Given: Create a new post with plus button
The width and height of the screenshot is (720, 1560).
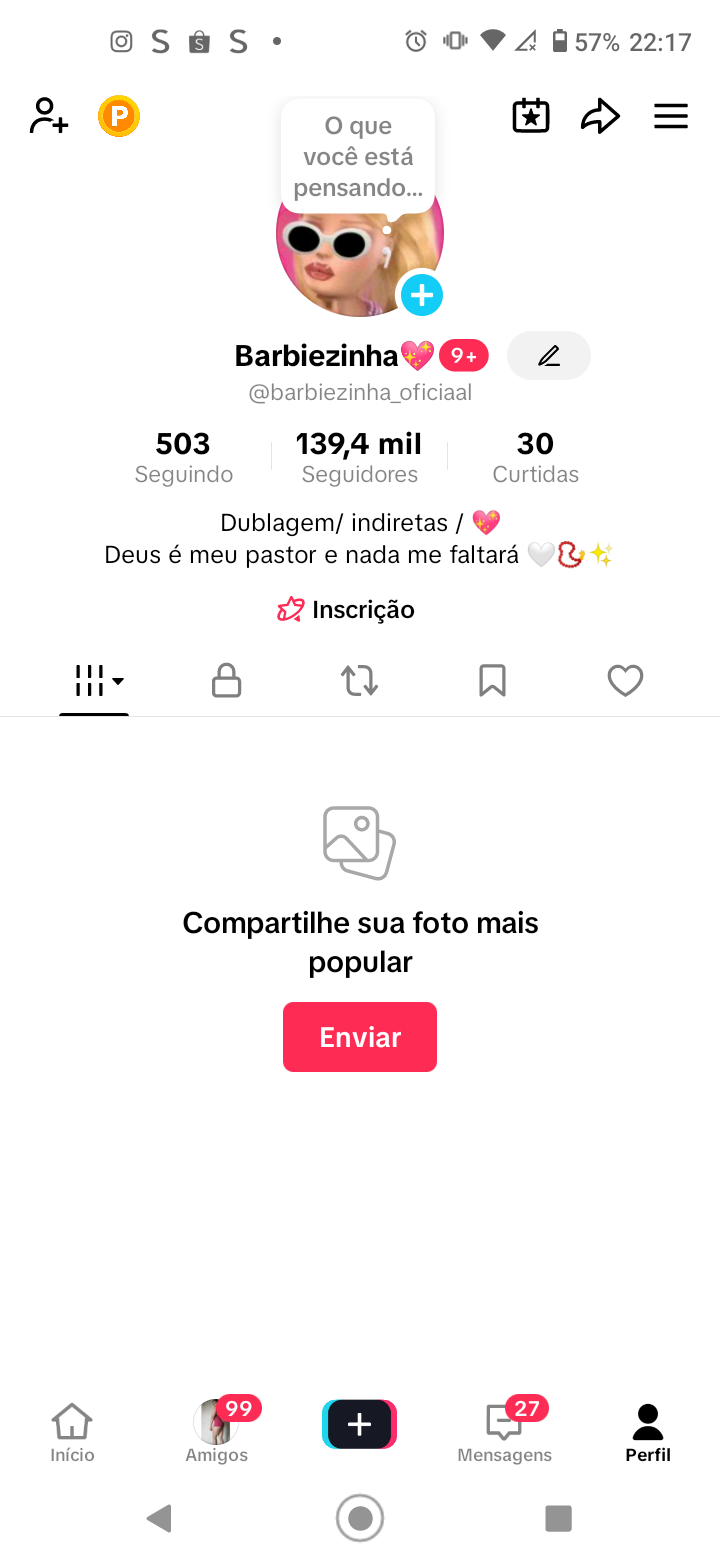Looking at the screenshot, I should 360,1424.
